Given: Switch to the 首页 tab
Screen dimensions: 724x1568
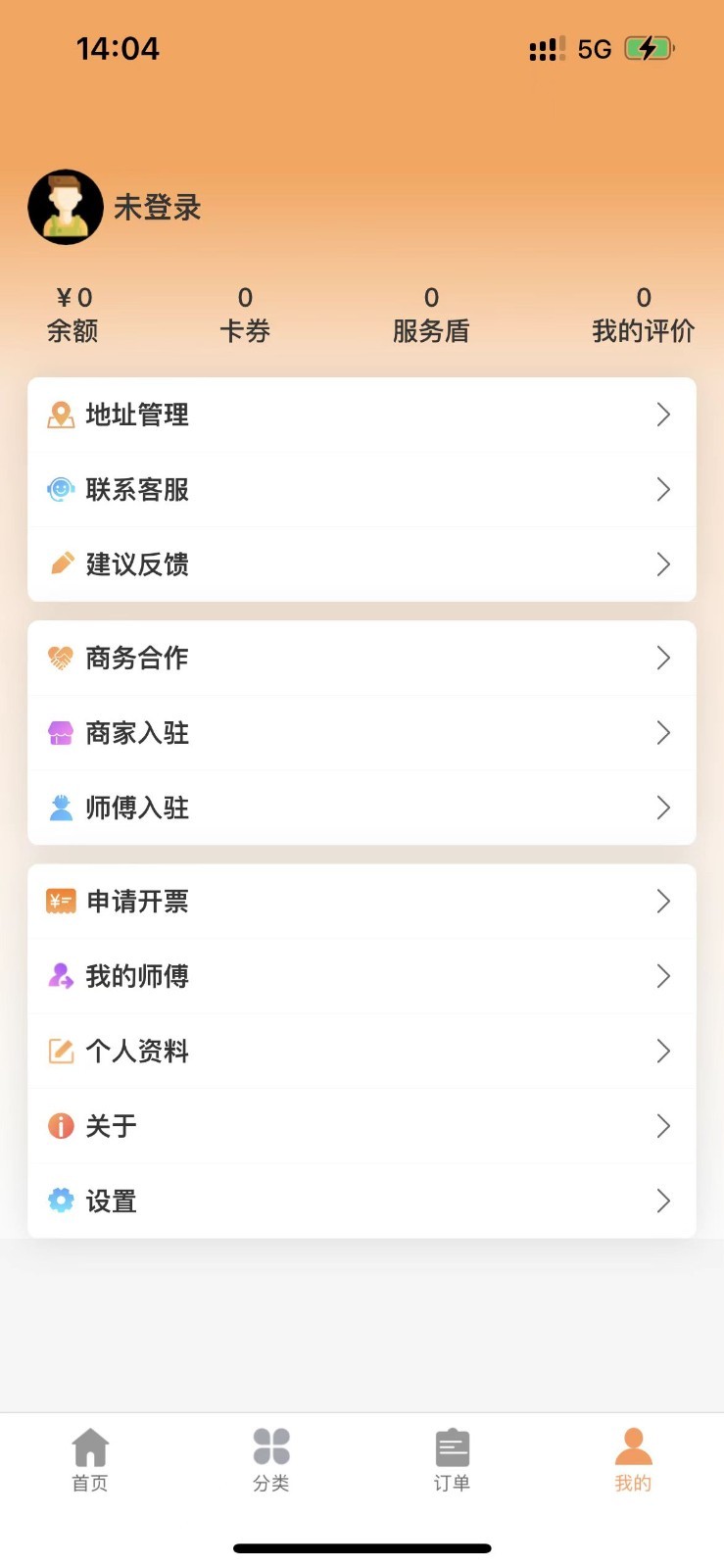Looking at the screenshot, I should coord(90,1459).
